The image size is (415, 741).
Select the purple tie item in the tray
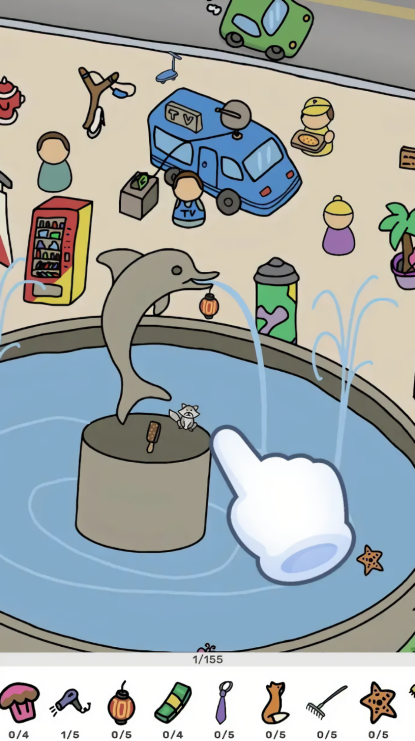coord(223,702)
